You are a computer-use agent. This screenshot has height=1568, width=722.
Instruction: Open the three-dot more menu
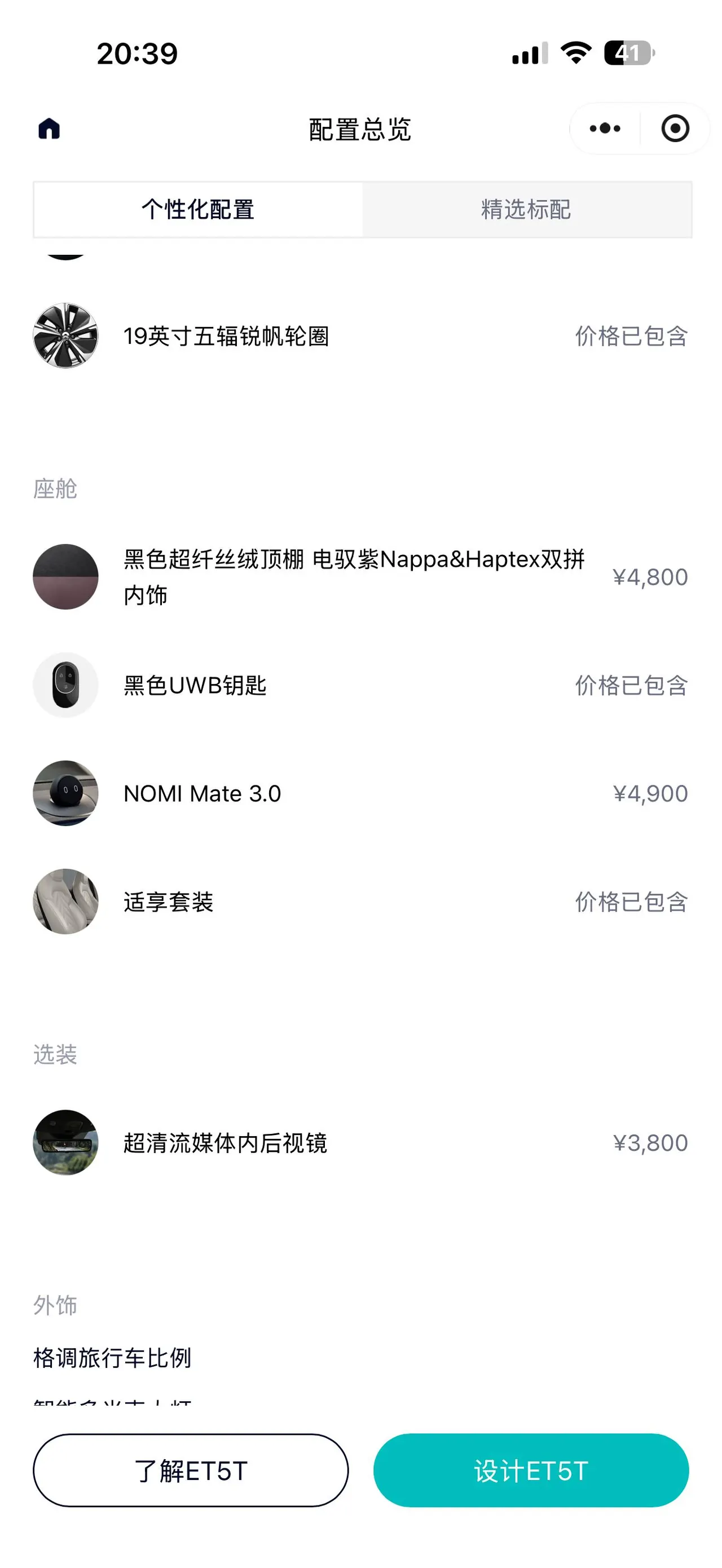(605, 129)
